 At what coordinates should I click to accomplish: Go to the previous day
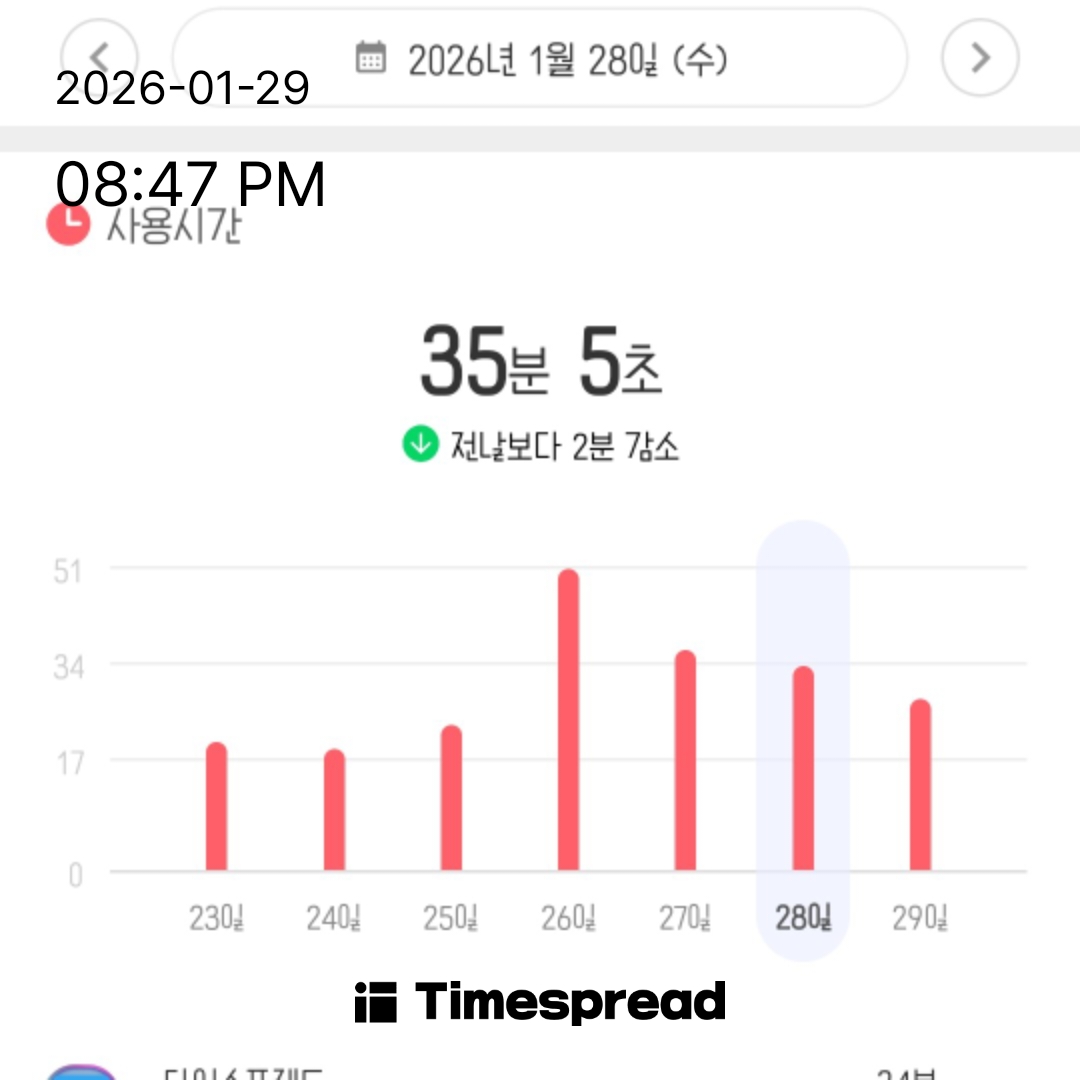98,57
